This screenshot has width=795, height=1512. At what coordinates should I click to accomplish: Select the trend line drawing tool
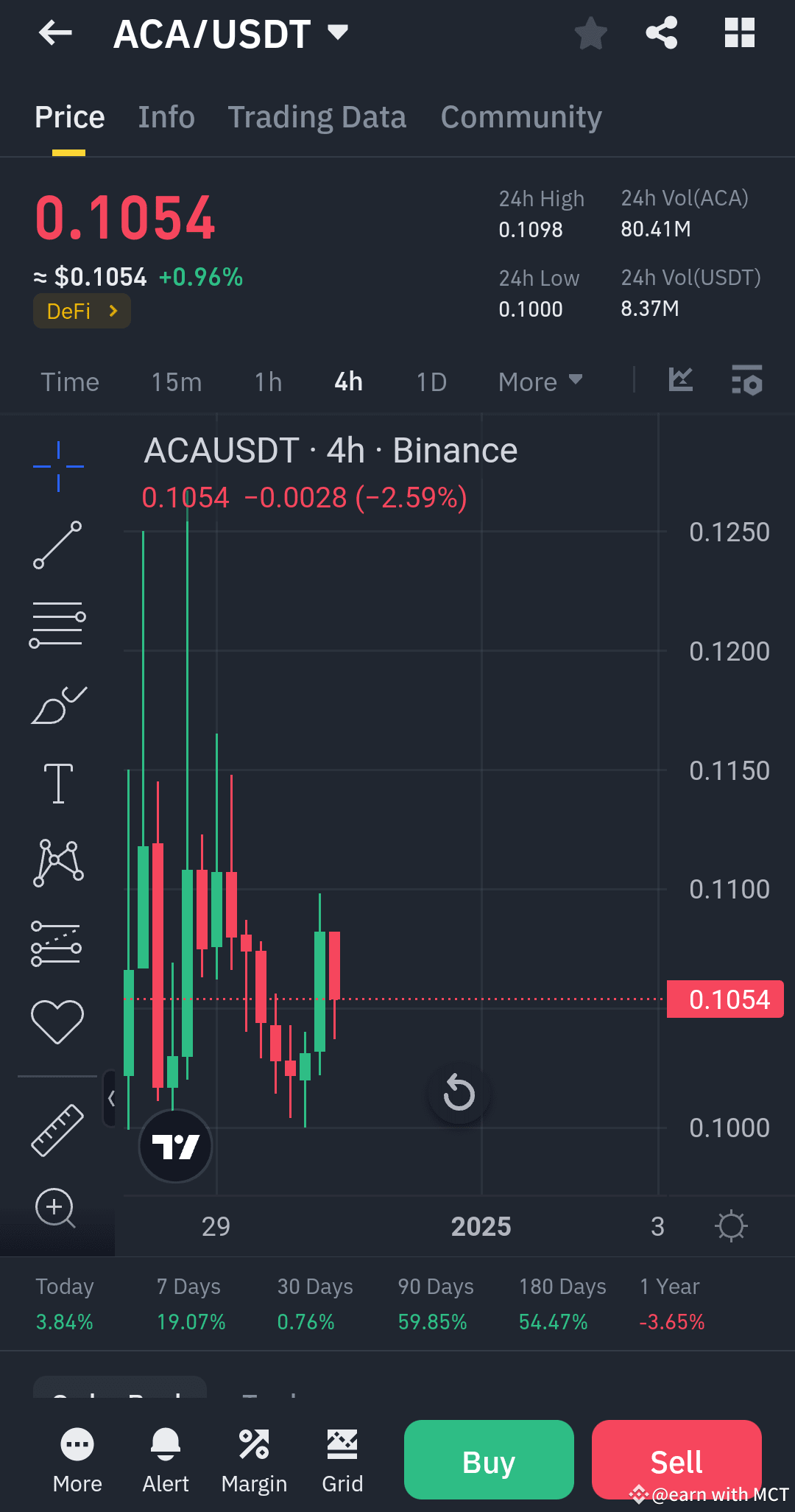pyautogui.click(x=59, y=545)
